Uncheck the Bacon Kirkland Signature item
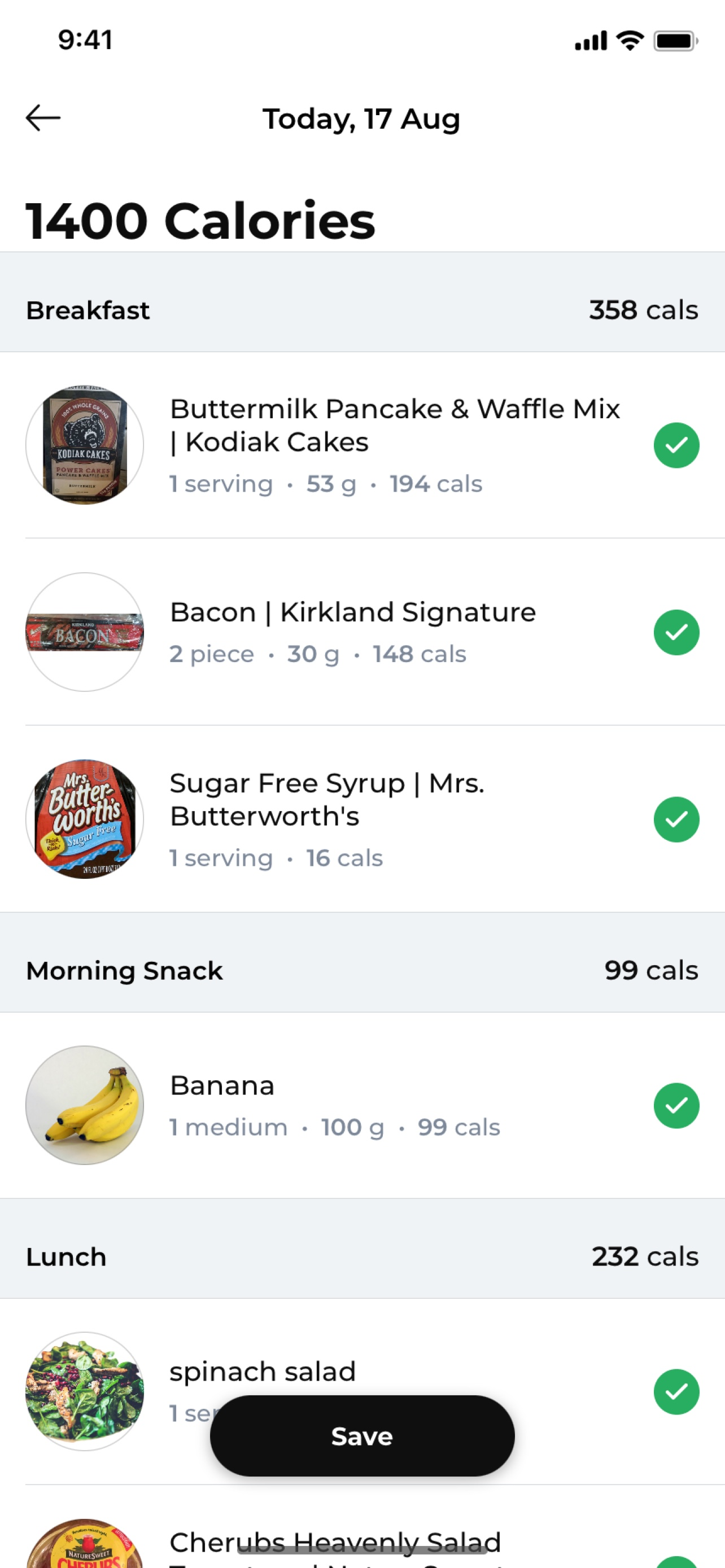The image size is (725, 1568). tap(676, 632)
